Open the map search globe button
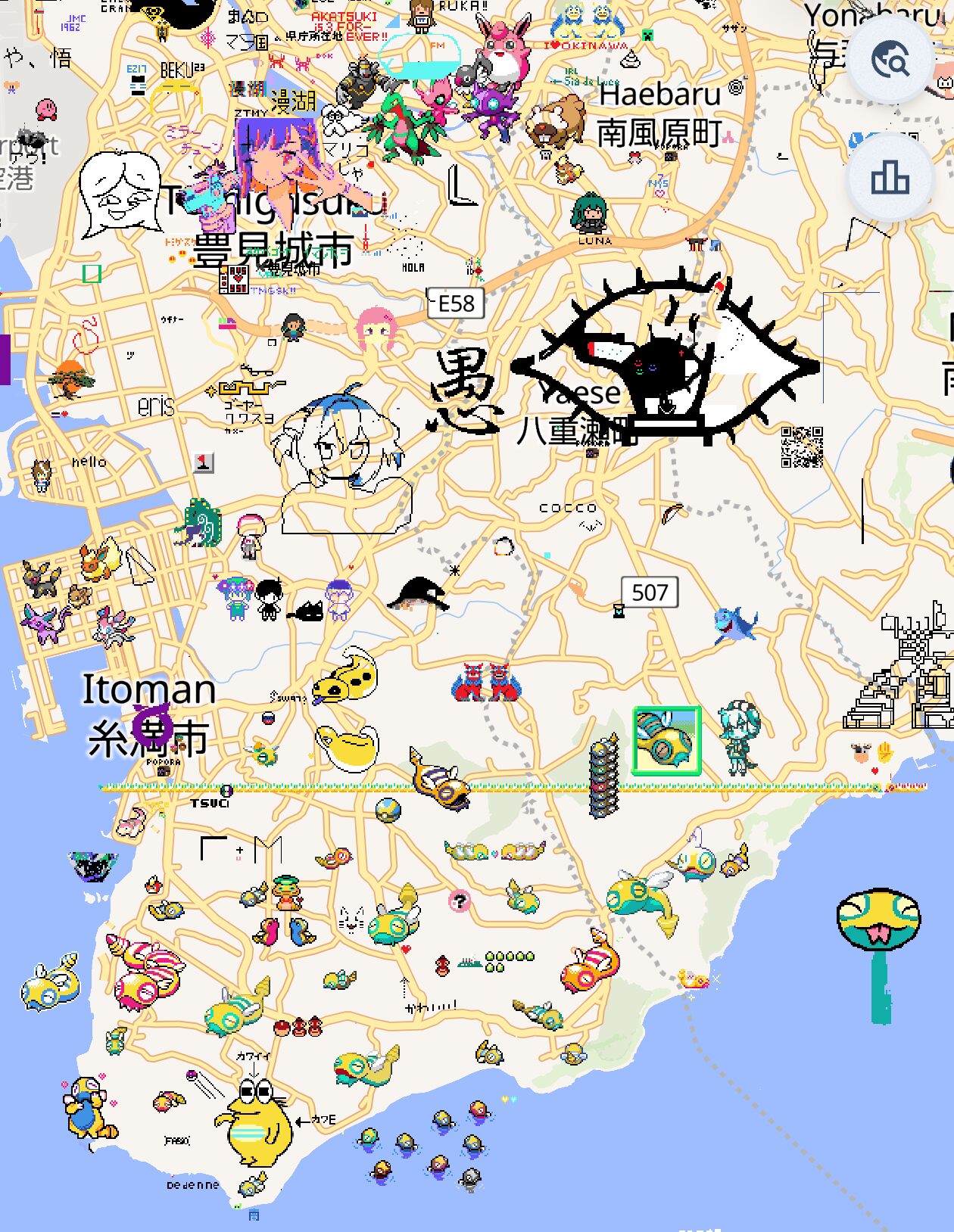The width and height of the screenshot is (954, 1232). (890, 61)
